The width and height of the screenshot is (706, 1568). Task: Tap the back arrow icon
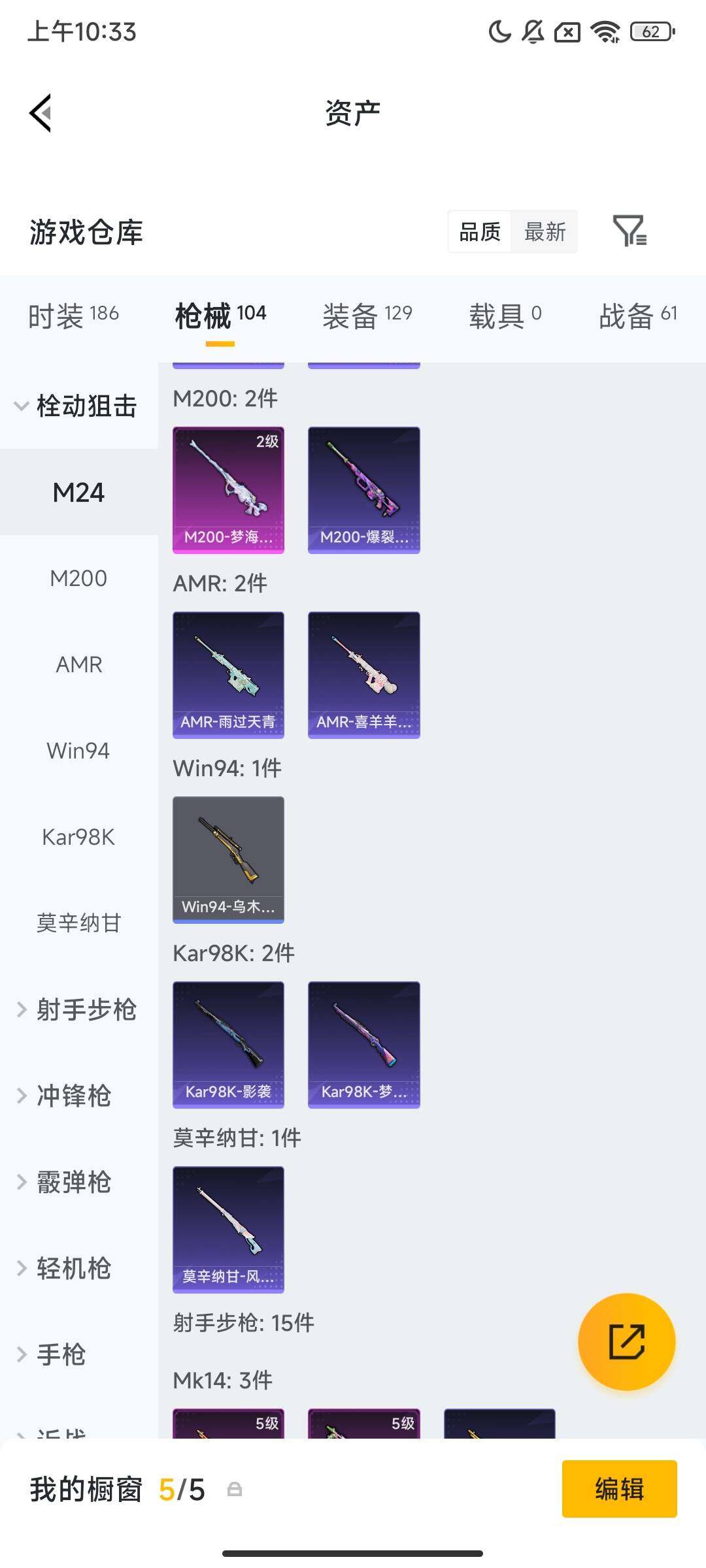pyautogui.click(x=41, y=112)
